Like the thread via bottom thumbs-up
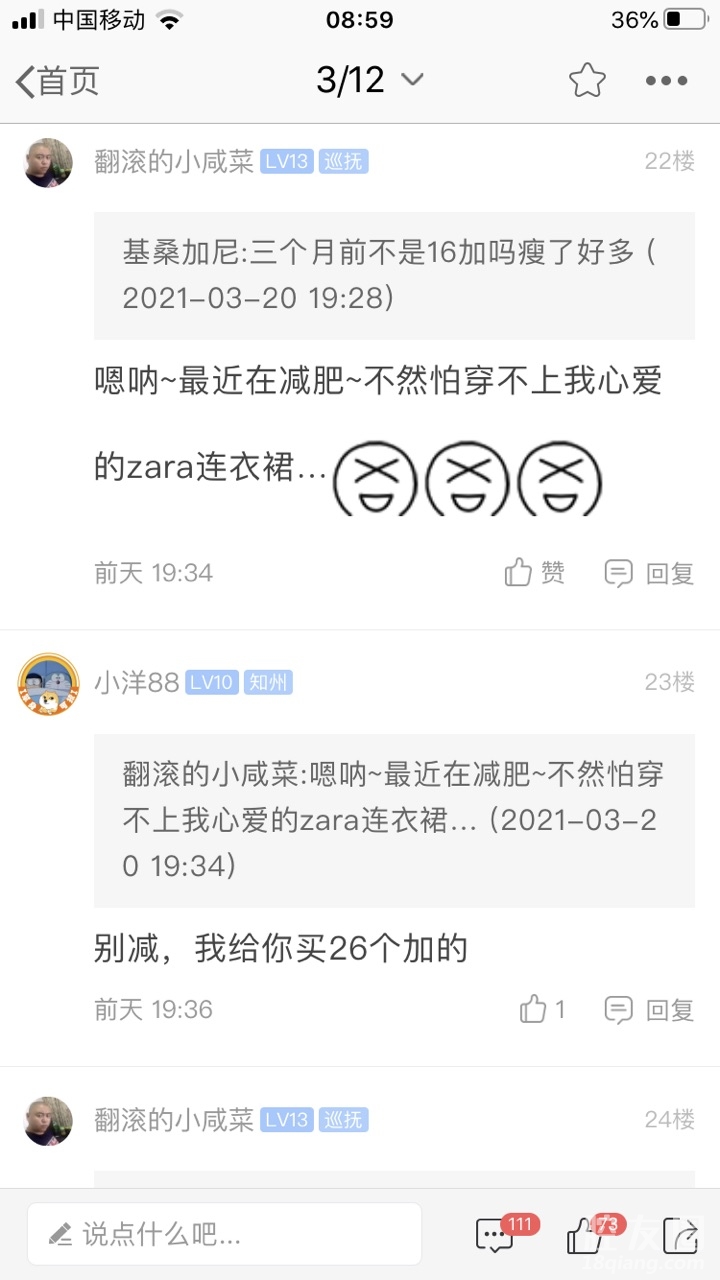This screenshot has height=1280, width=720. point(586,1236)
